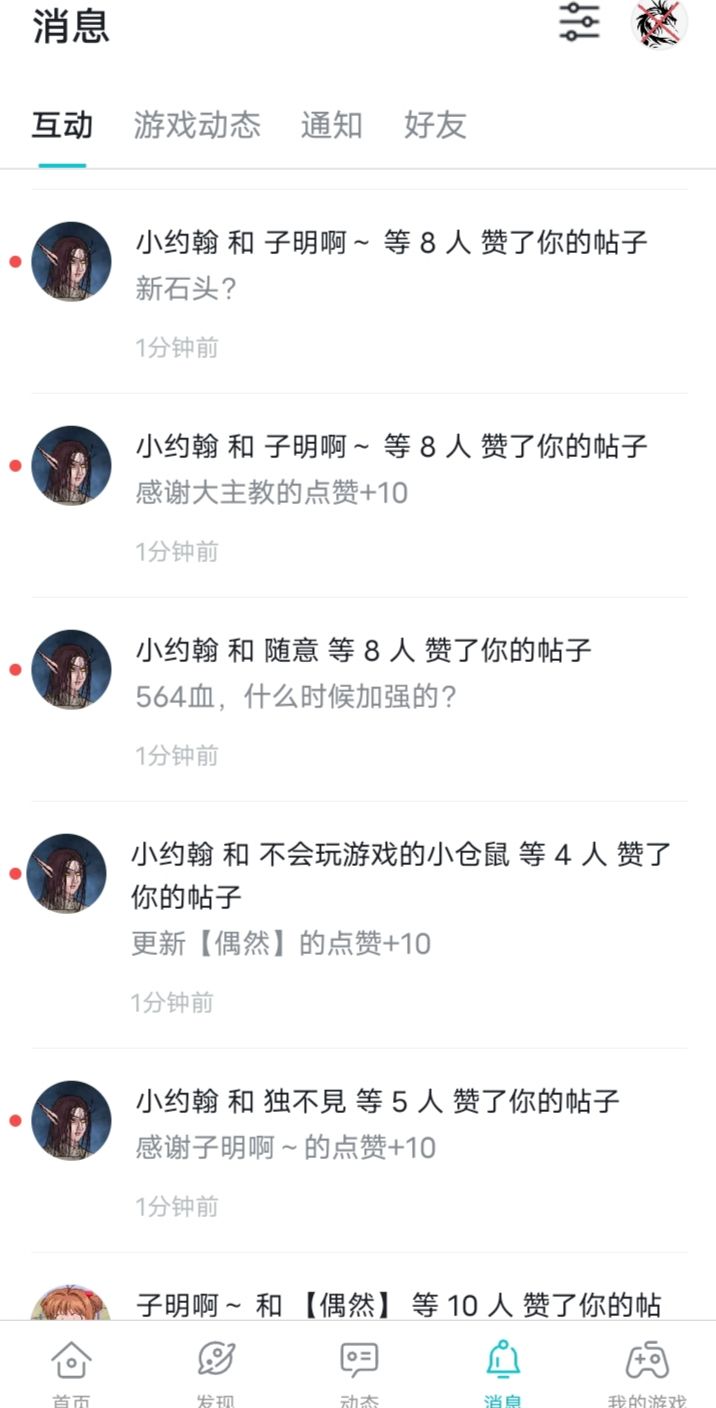The height and width of the screenshot is (1408, 716).
Task: Open the like notification for 新石头?
Action: pyautogui.click(x=359, y=292)
